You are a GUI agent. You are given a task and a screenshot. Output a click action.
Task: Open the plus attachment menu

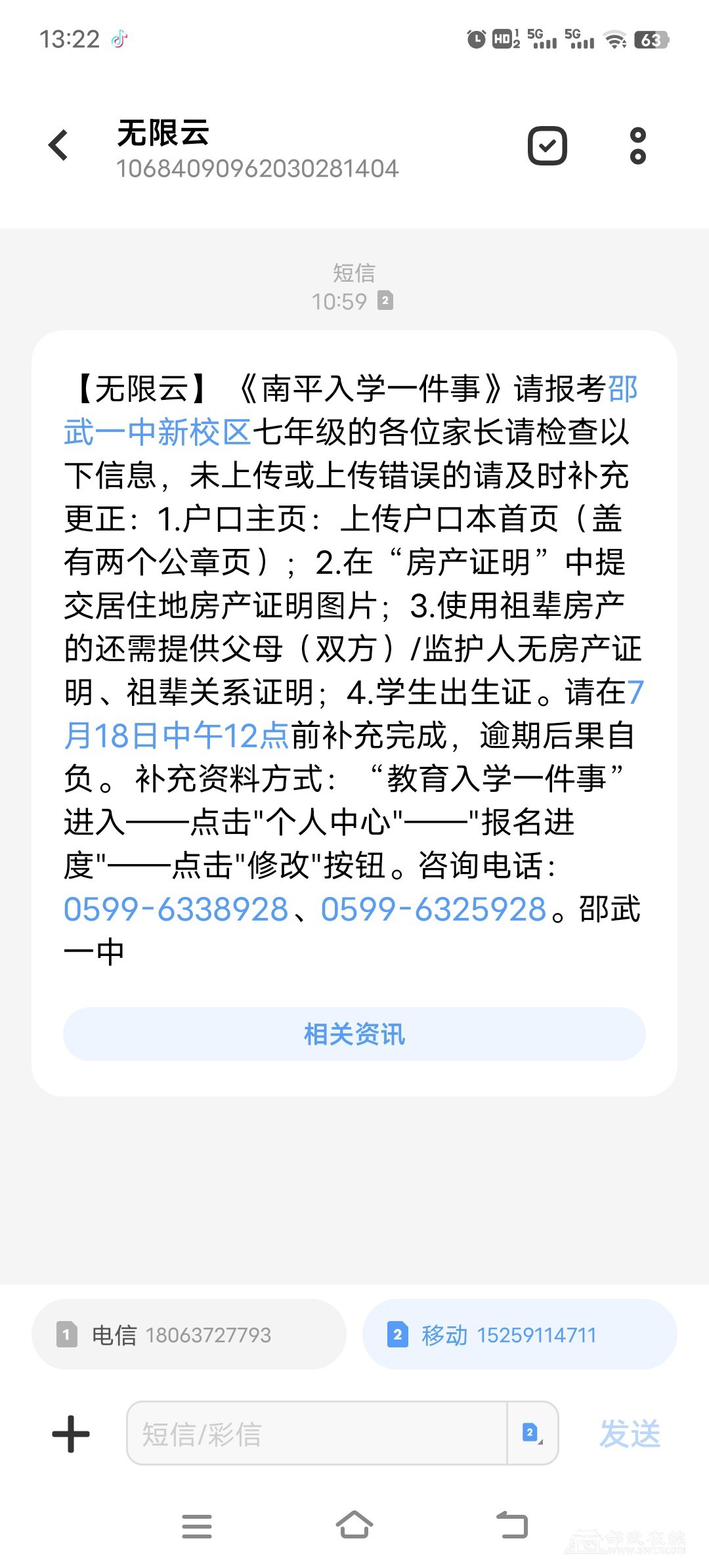[x=71, y=1434]
